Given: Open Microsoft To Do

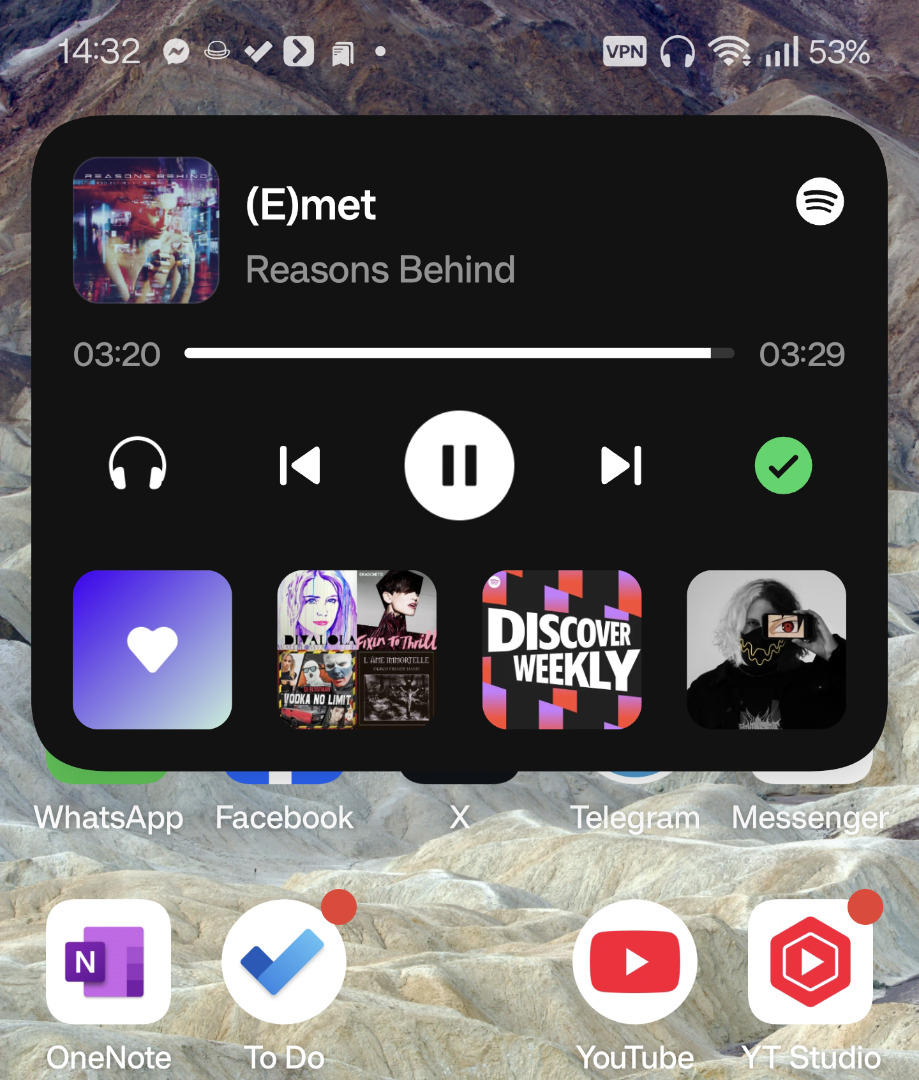Looking at the screenshot, I should (284, 961).
